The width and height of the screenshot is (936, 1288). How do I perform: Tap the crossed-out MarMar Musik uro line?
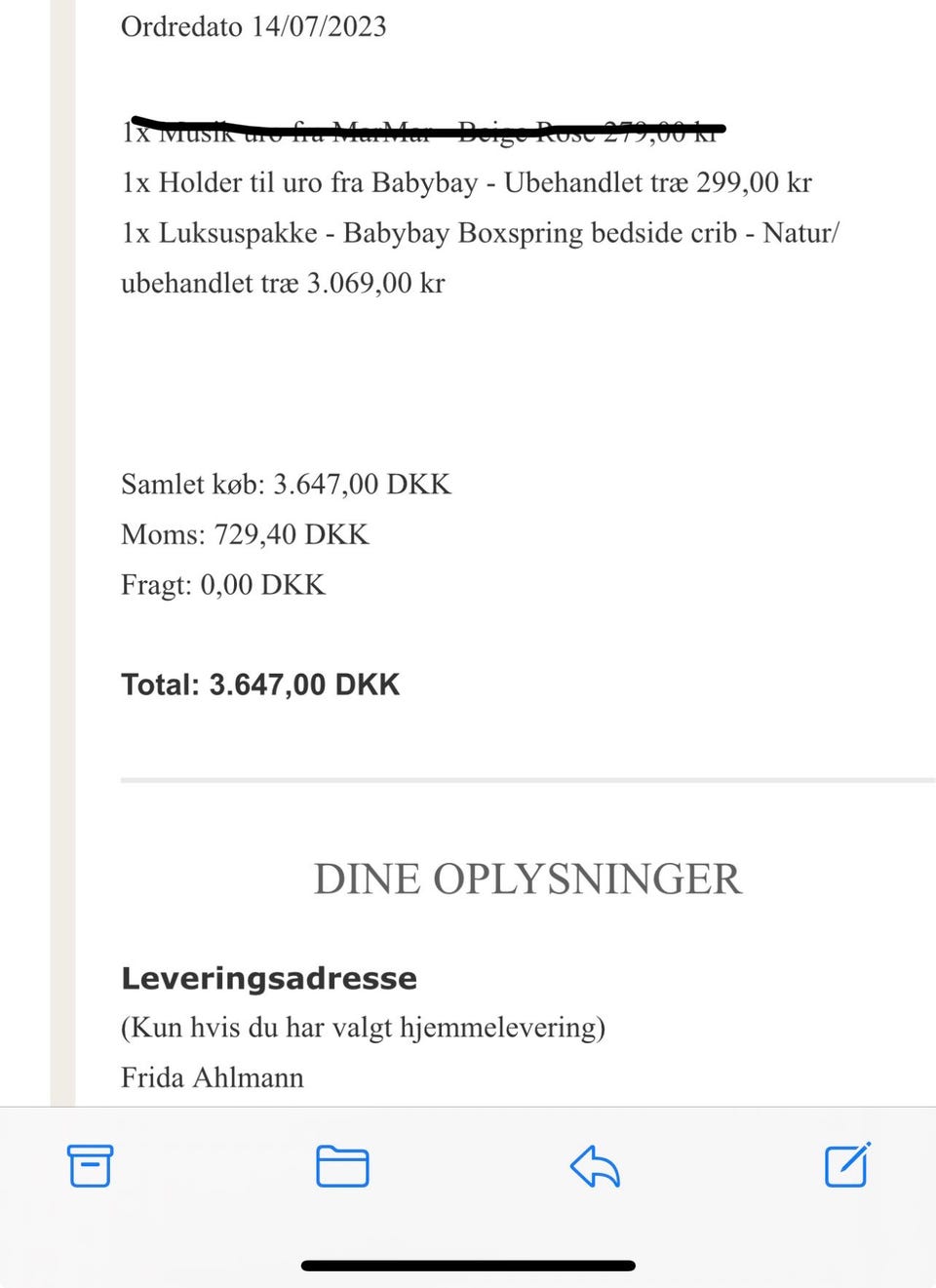click(419, 132)
